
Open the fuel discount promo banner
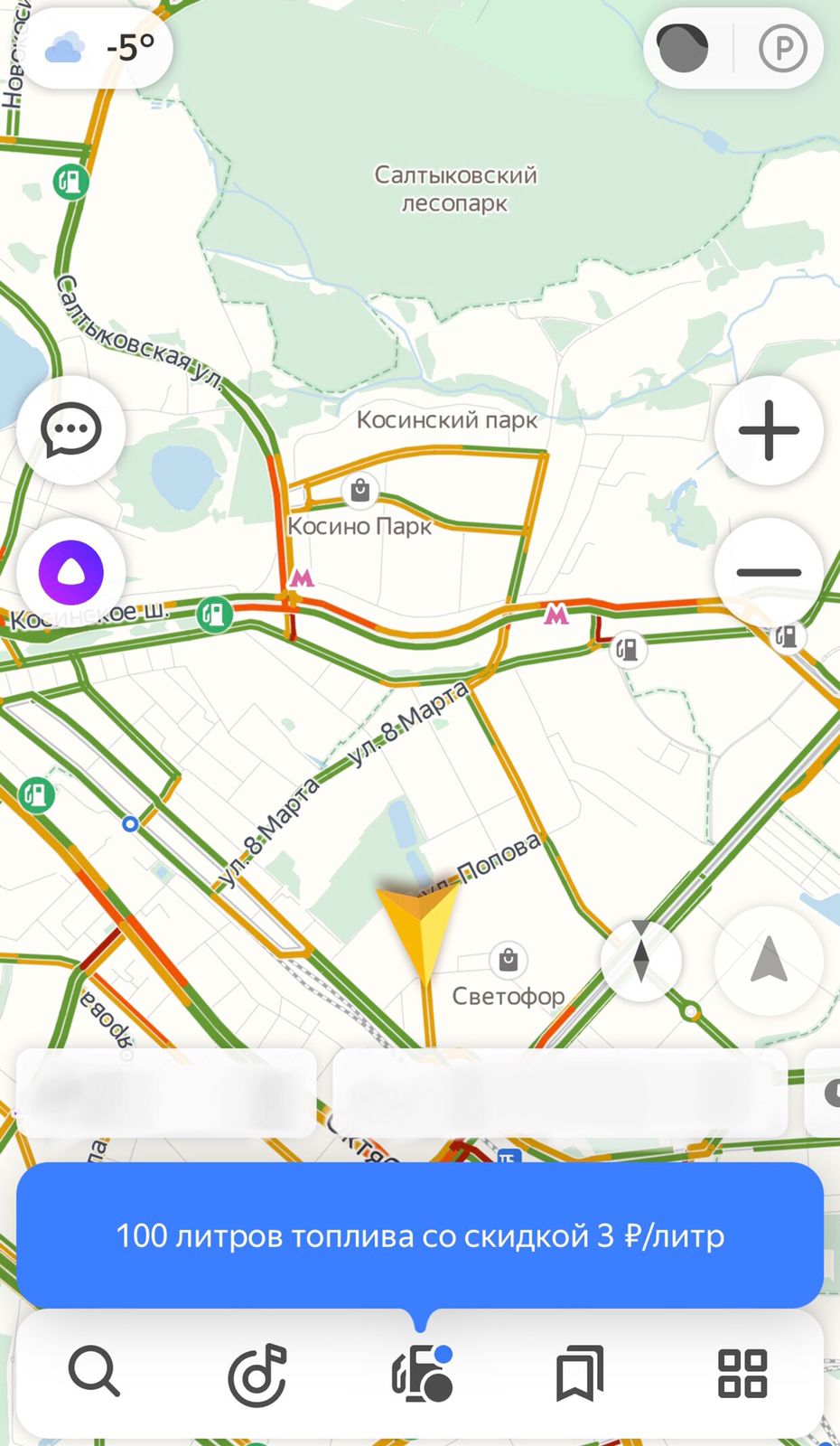point(420,1235)
